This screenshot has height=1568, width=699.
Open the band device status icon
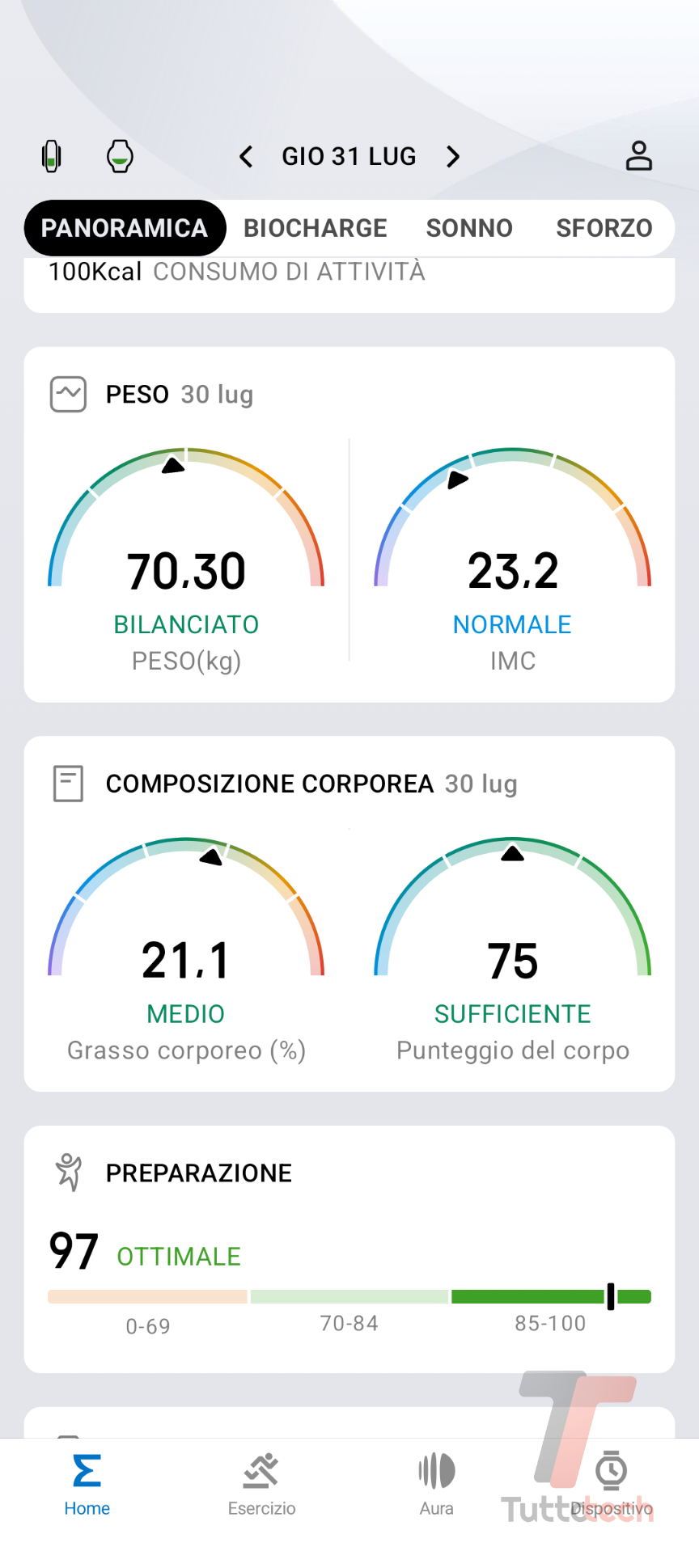click(x=52, y=156)
